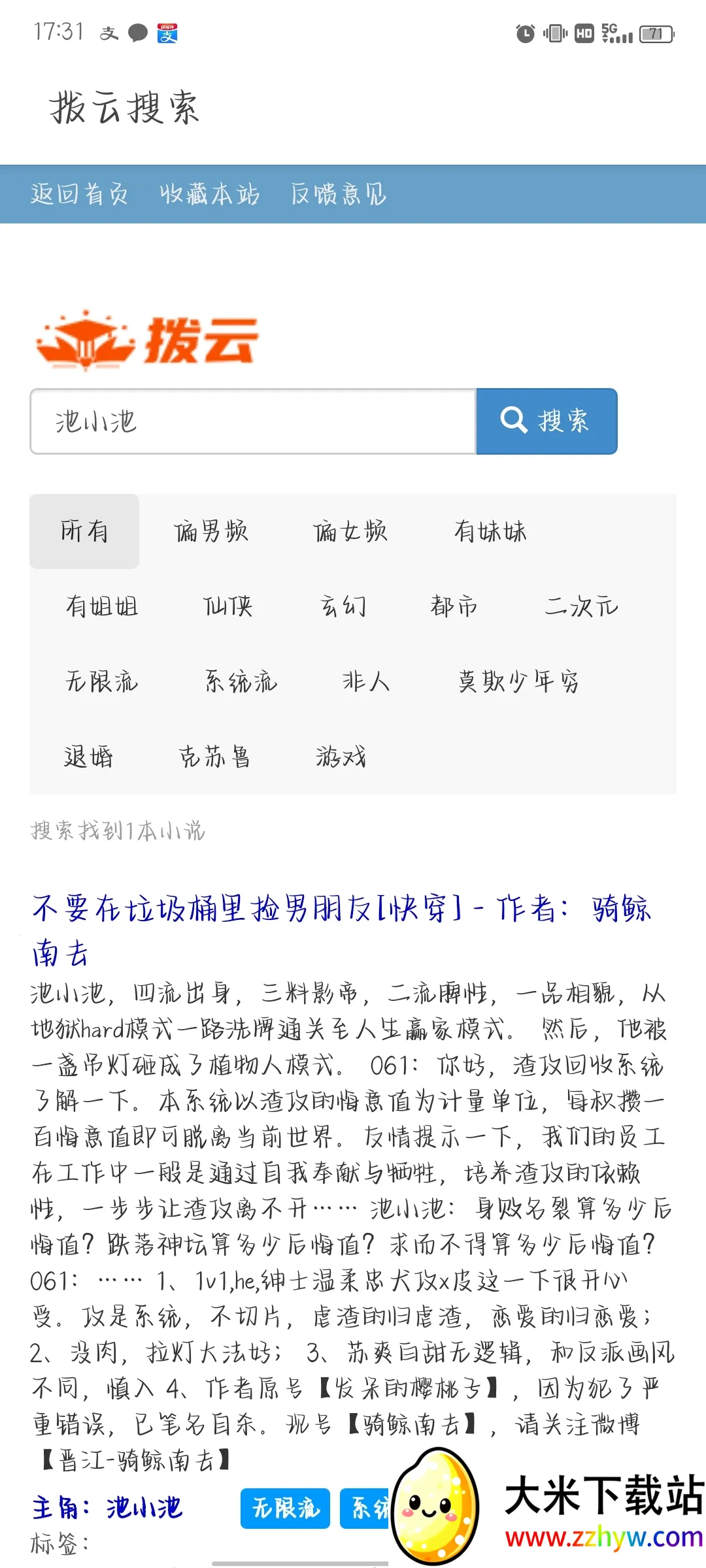Image resolution: width=706 pixels, height=1568 pixels.
Task: Switch to the 玄幻 category
Action: [x=343, y=606]
